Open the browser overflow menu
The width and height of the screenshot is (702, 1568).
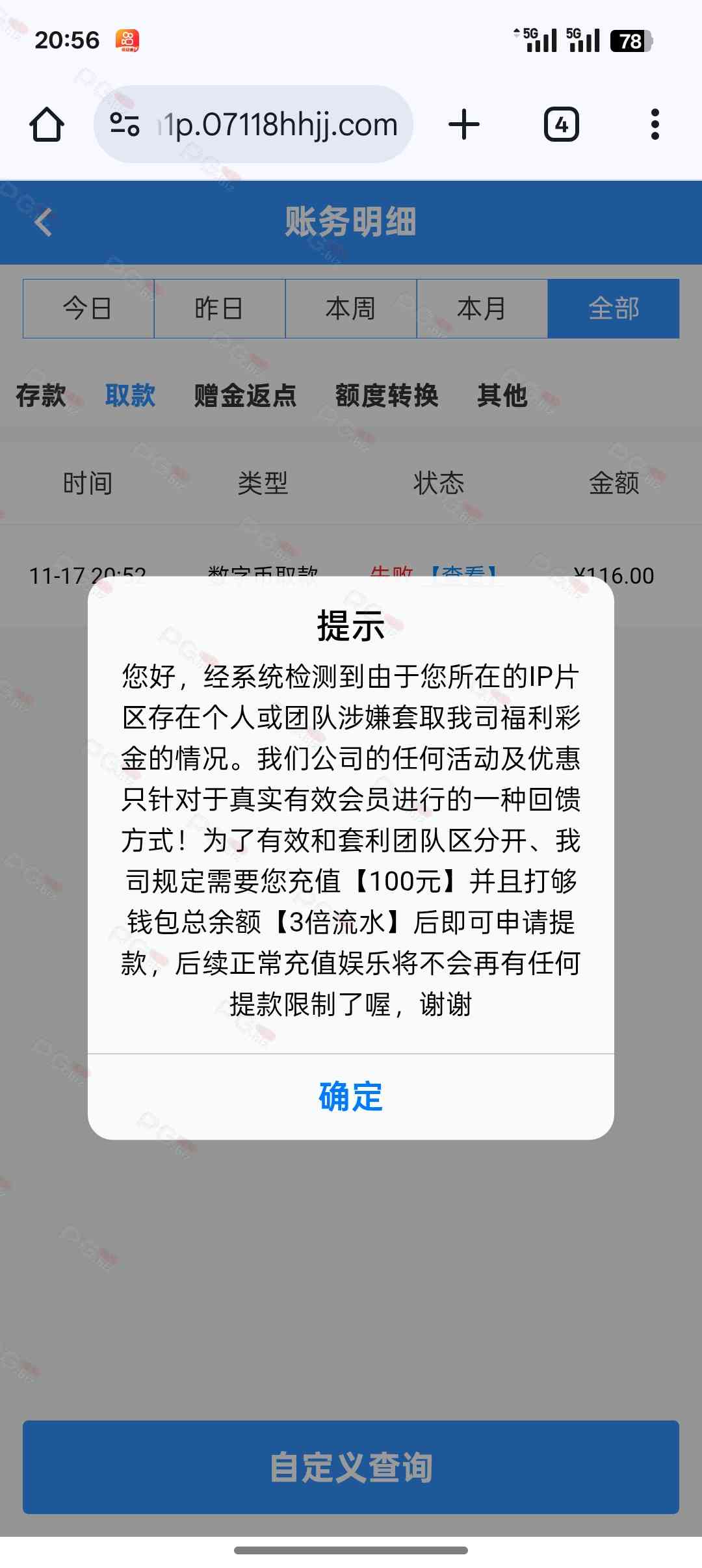click(655, 124)
